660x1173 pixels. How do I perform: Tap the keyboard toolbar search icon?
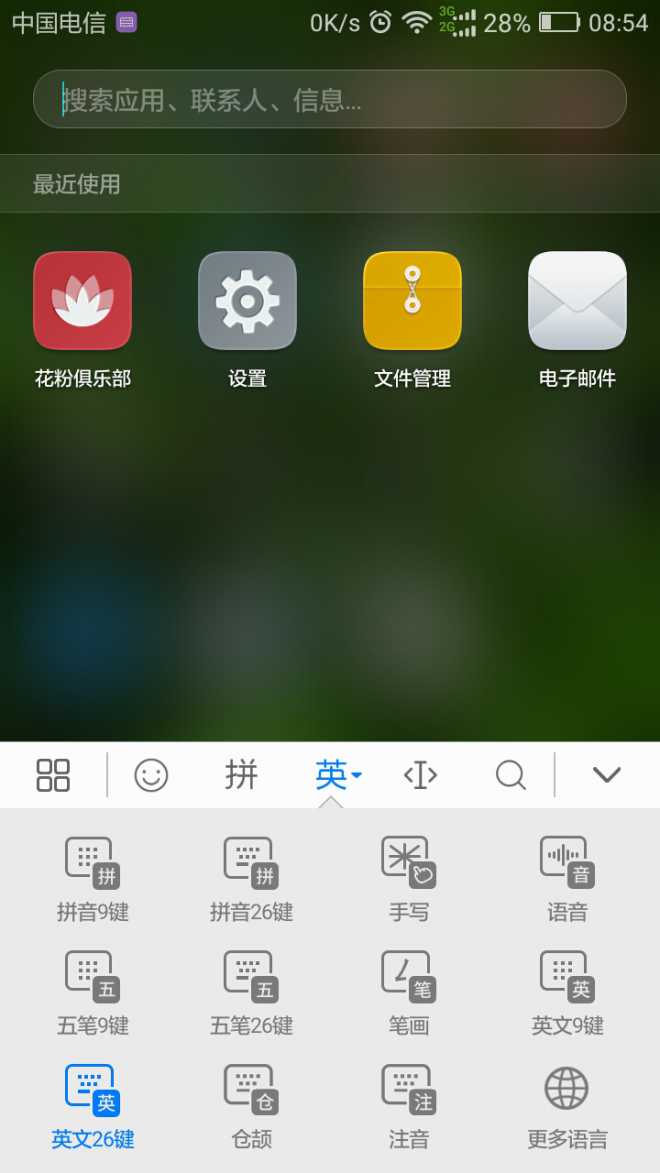[x=510, y=775]
